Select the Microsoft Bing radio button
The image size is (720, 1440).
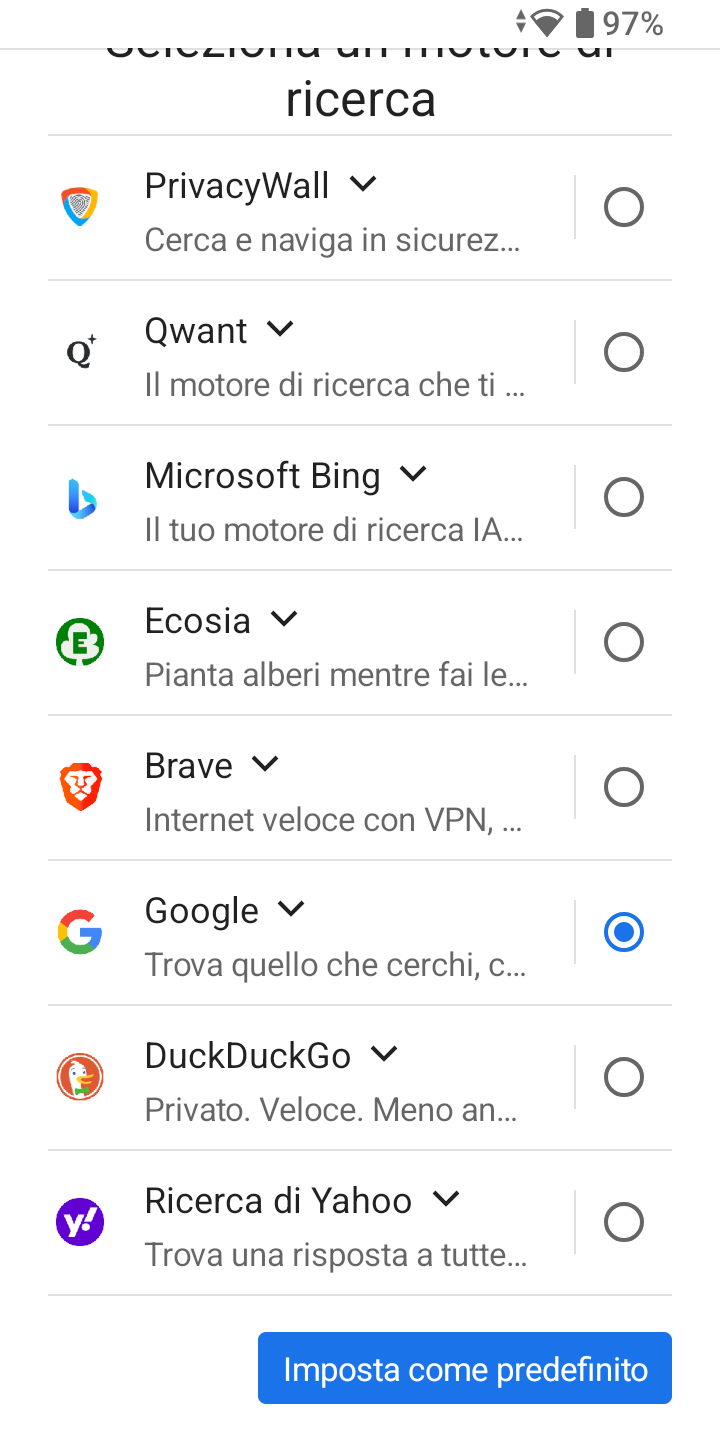point(624,497)
